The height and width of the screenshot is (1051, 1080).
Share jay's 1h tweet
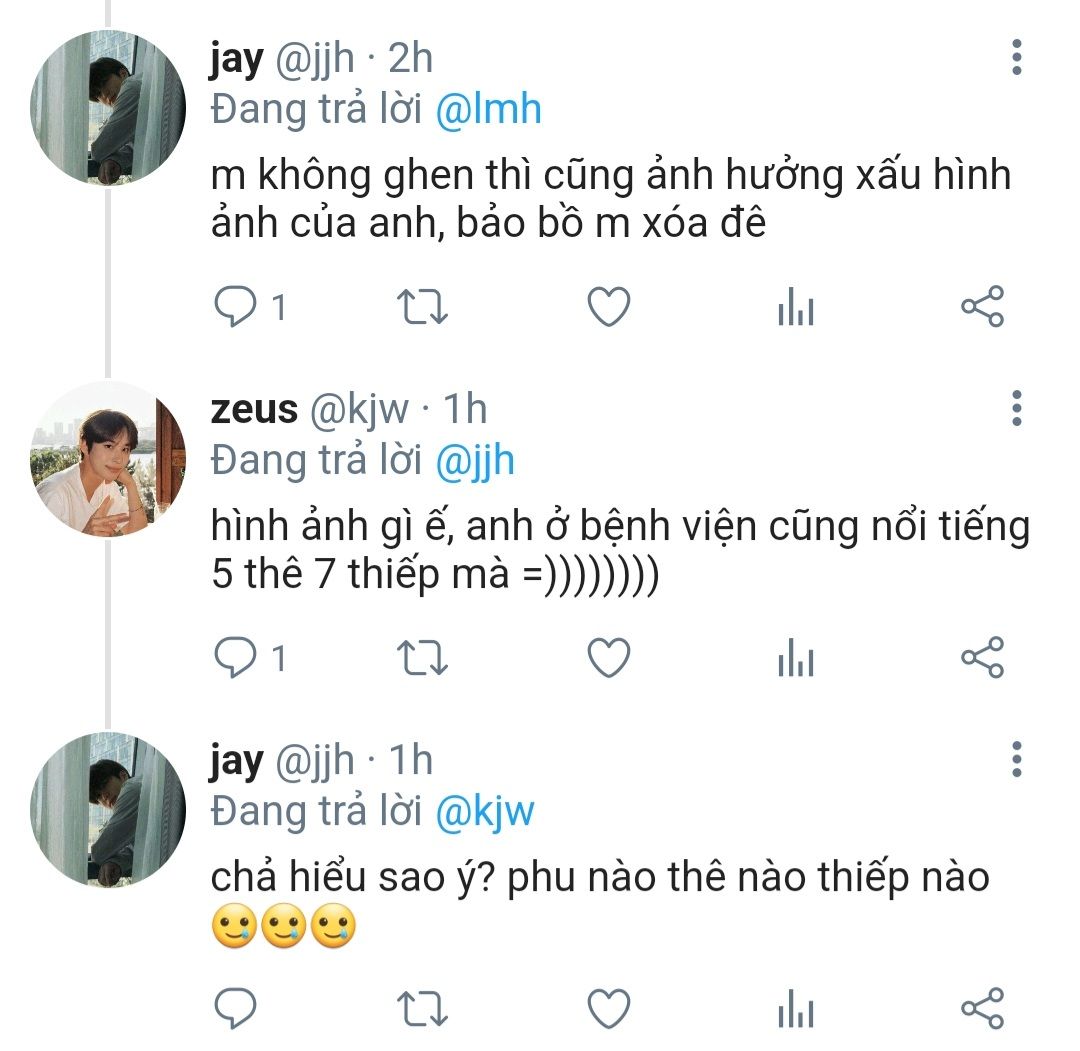coord(981,1008)
